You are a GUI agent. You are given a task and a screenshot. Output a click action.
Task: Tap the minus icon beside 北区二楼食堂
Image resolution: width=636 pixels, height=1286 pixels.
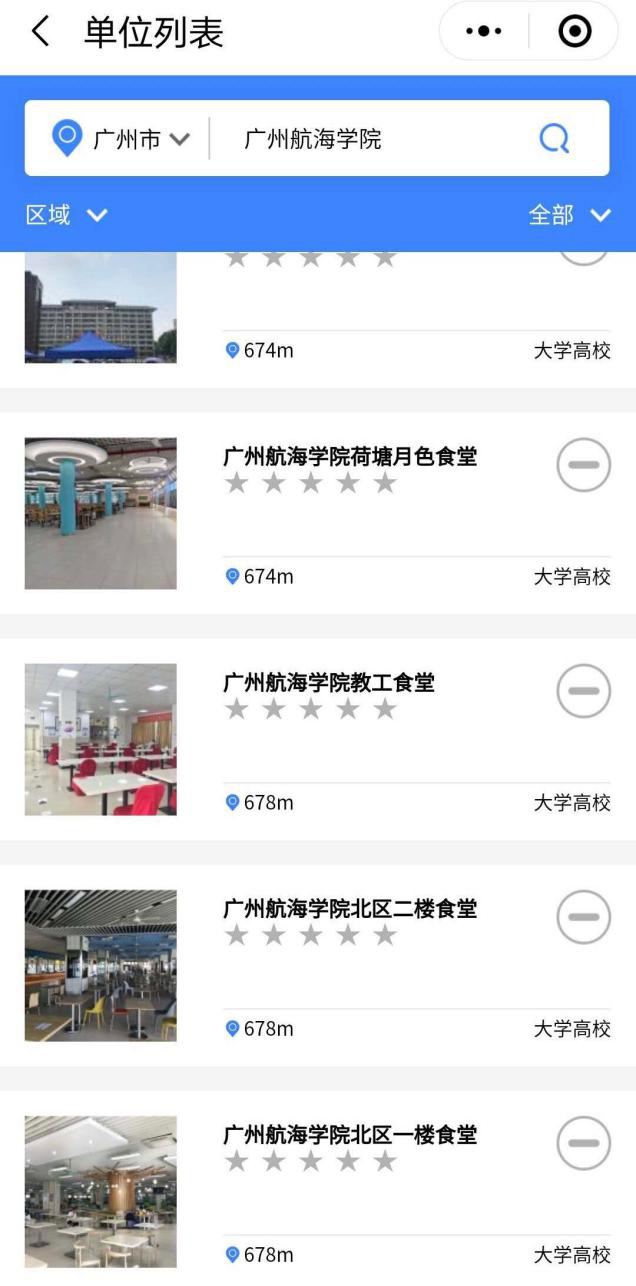[584, 917]
